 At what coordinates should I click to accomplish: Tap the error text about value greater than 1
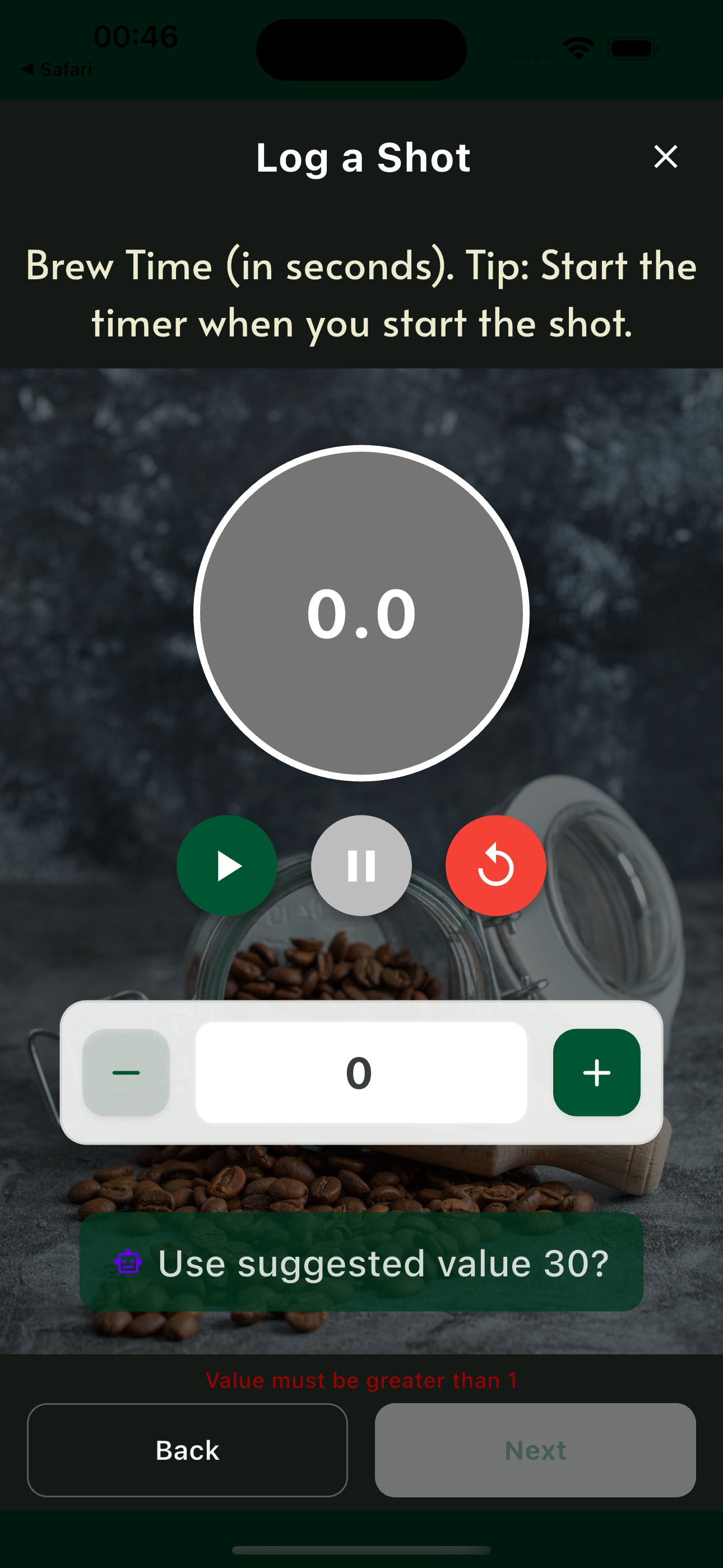(361, 1381)
